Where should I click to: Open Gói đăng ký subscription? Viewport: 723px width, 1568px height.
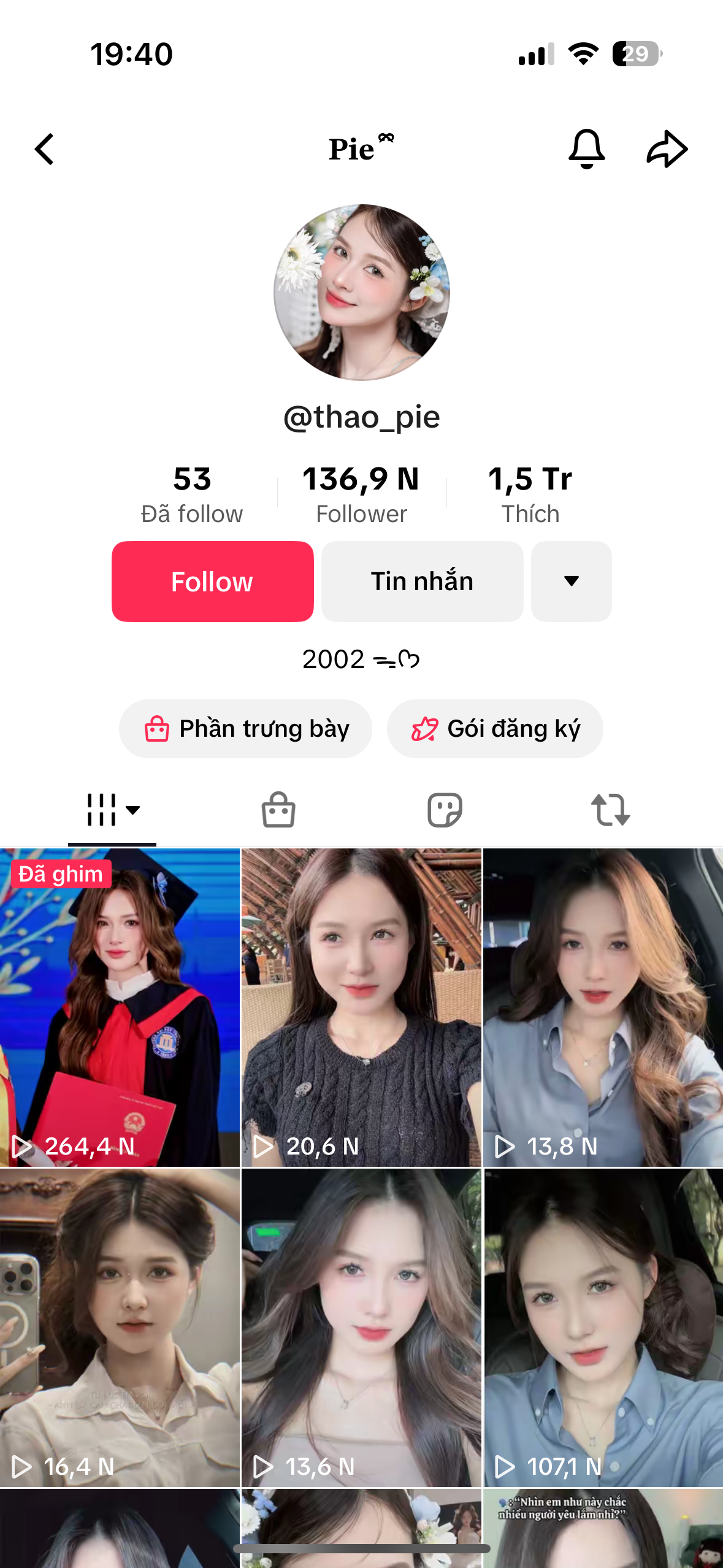click(495, 729)
